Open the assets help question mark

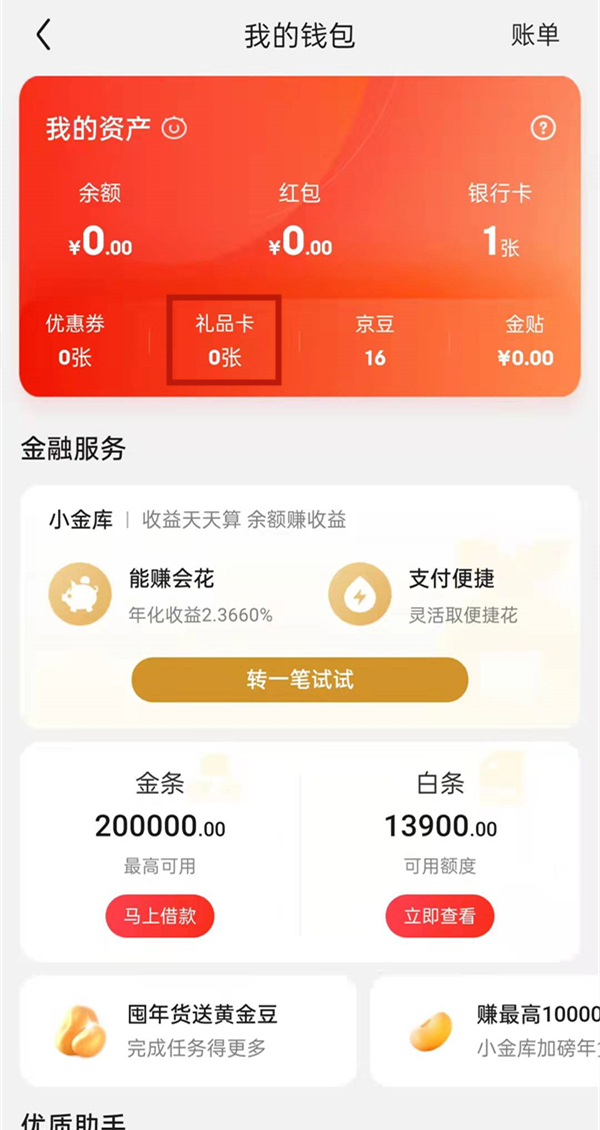tap(542, 128)
